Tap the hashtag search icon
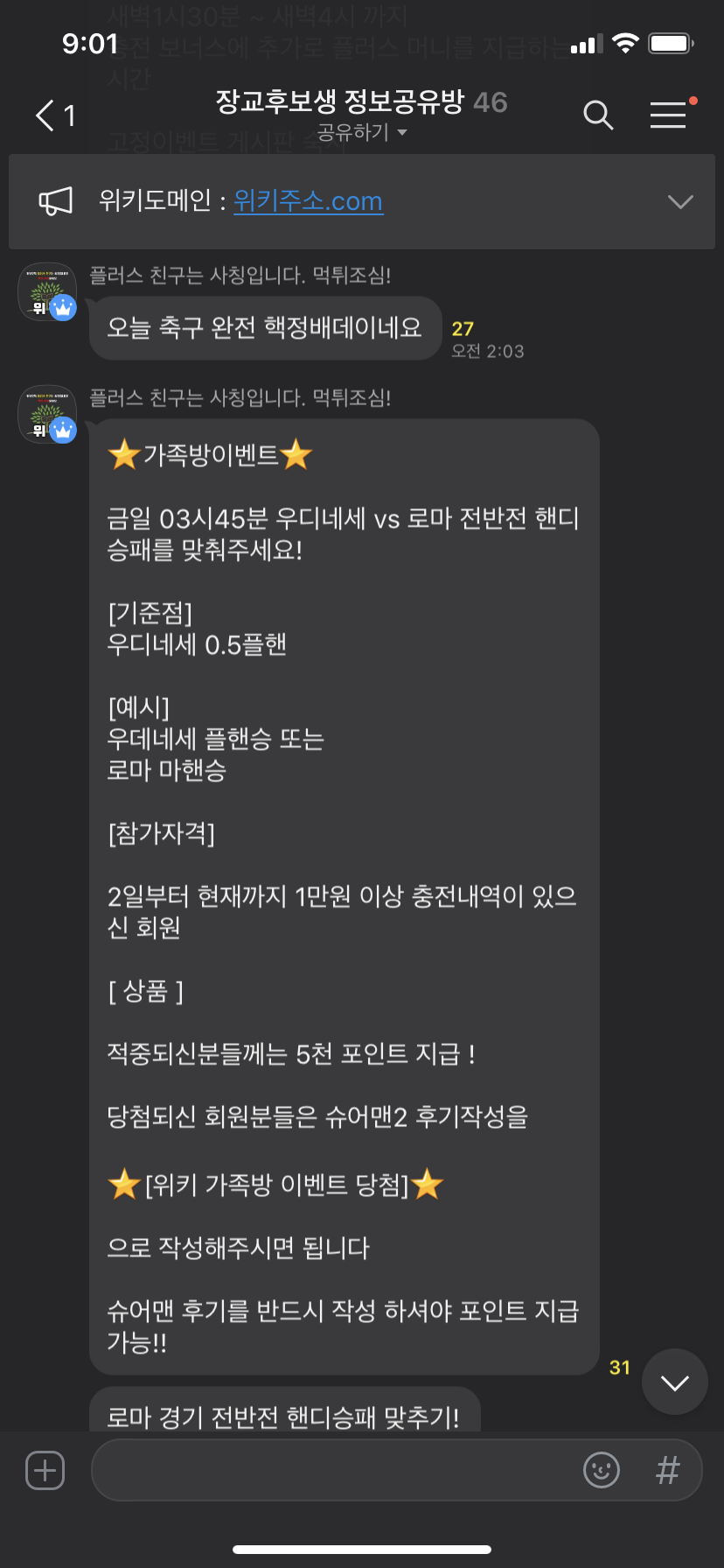Viewport: 724px width, 1568px height. 667,1470
